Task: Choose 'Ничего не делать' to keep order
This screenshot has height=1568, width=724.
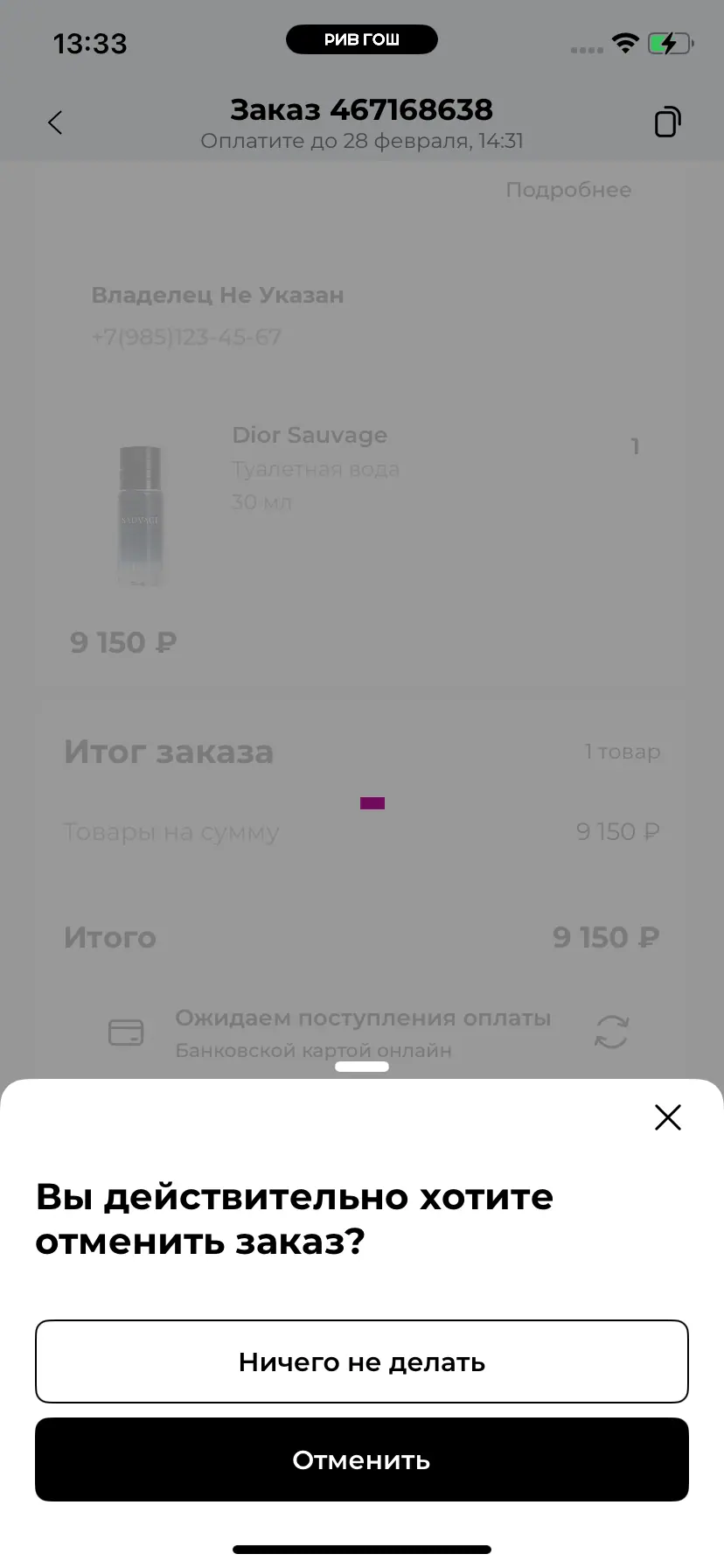Action: click(362, 1361)
